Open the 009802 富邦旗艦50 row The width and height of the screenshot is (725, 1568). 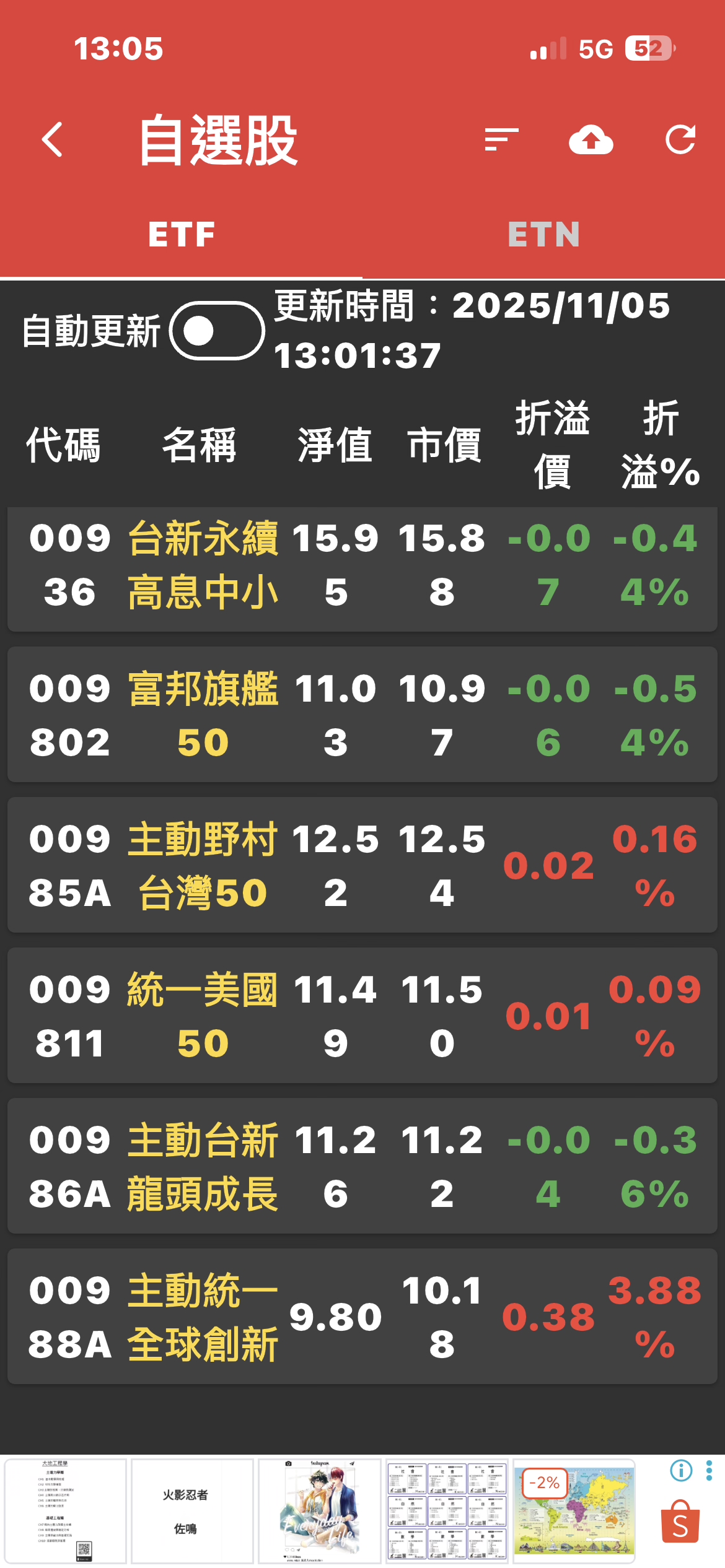click(x=362, y=715)
